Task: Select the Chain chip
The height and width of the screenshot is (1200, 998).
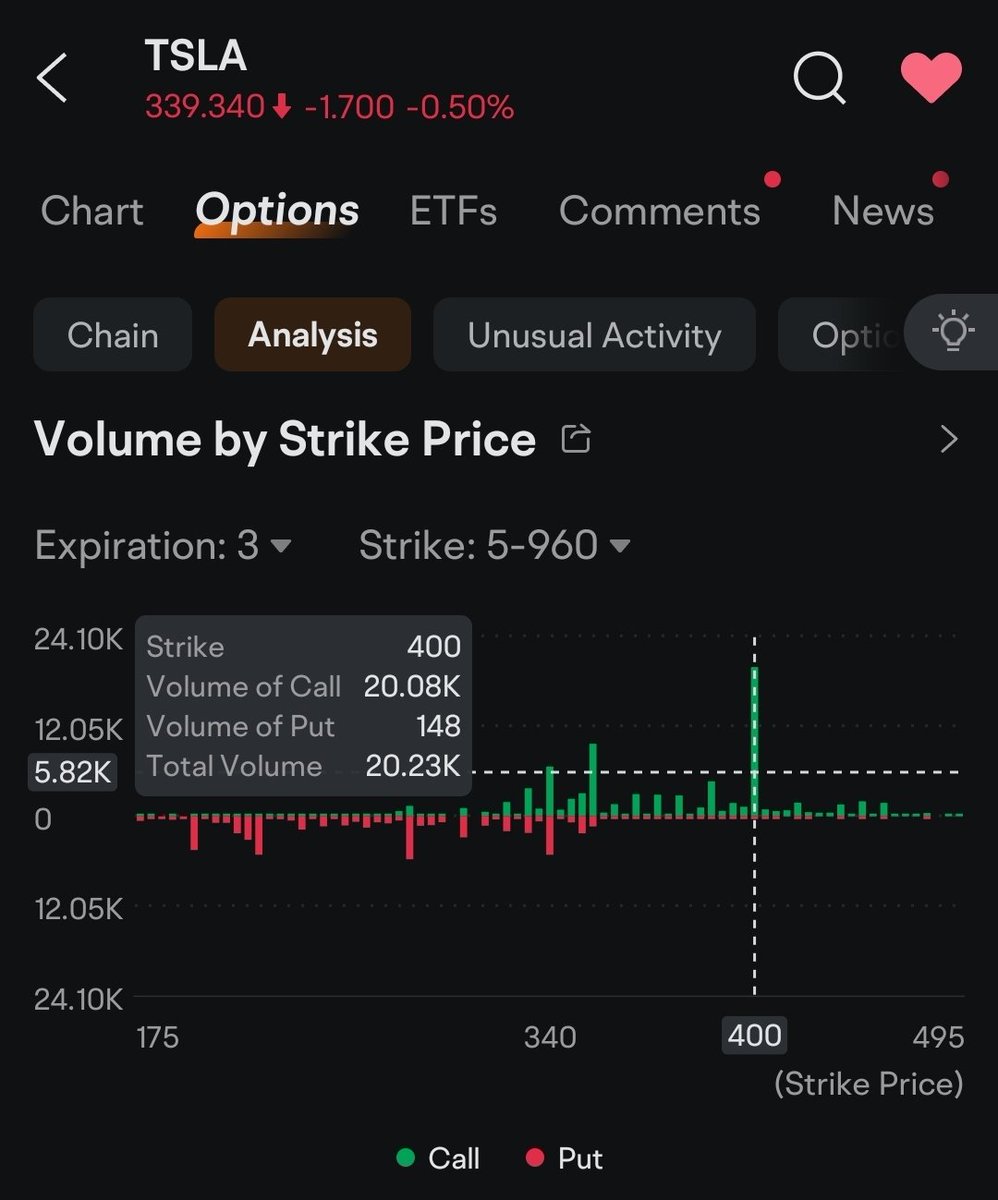Action: click(x=112, y=335)
